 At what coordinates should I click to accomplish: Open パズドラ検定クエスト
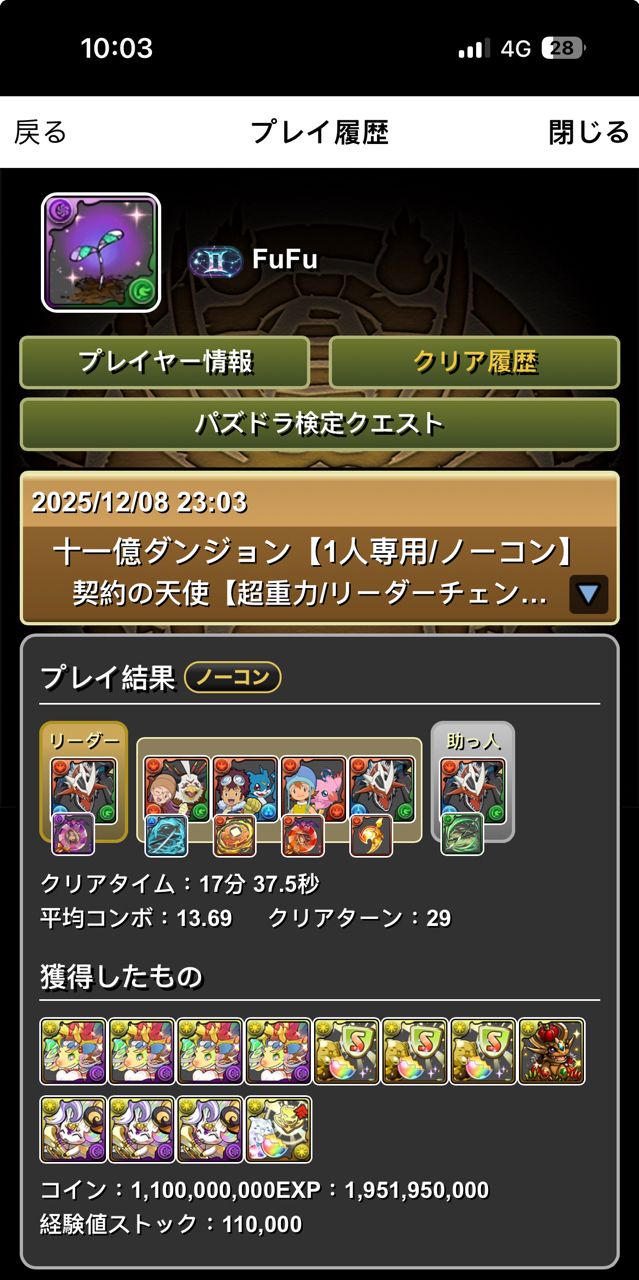[319, 424]
